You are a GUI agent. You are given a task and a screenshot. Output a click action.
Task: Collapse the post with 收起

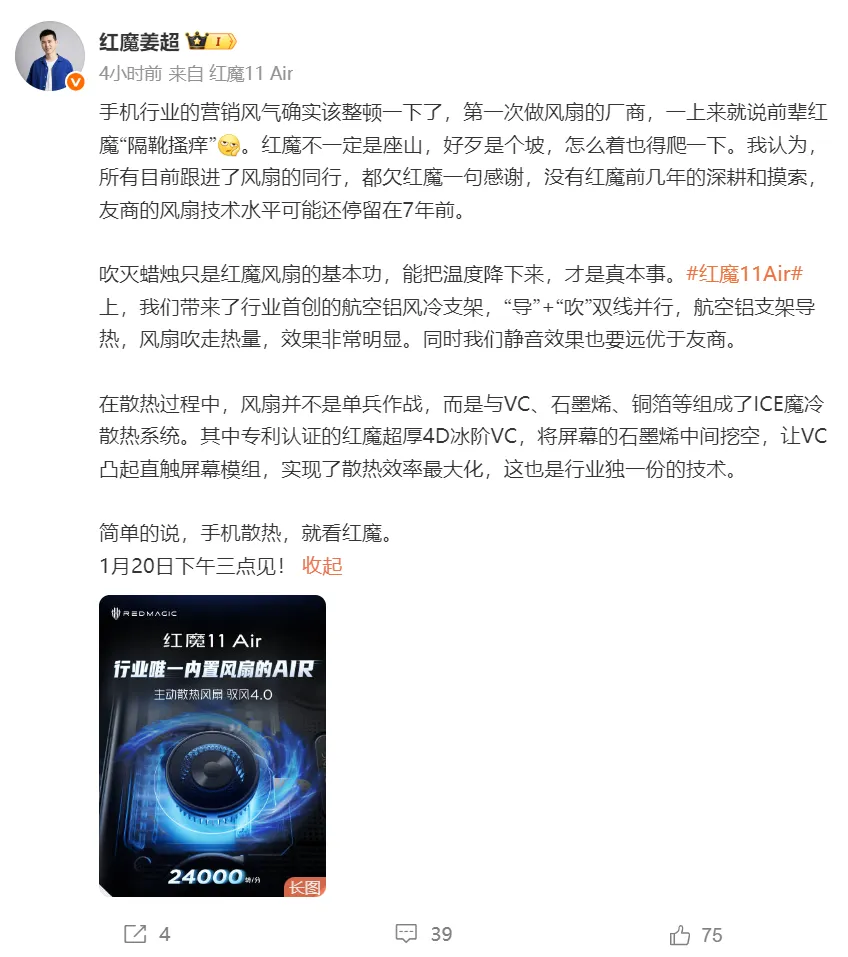(x=322, y=565)
